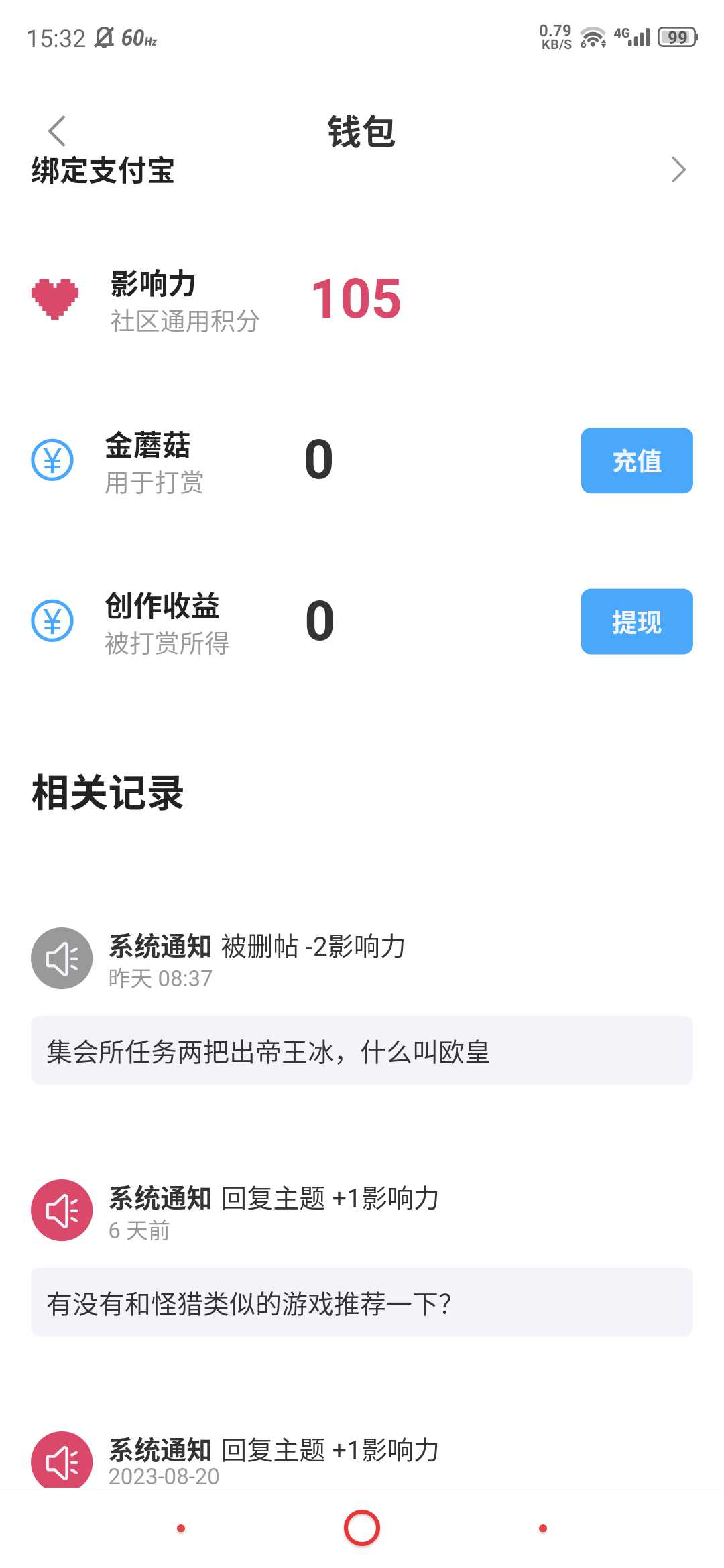This screenshot has width=724, height=1568.
Task: Tap the system home button
Action: tap(362, 1528)
